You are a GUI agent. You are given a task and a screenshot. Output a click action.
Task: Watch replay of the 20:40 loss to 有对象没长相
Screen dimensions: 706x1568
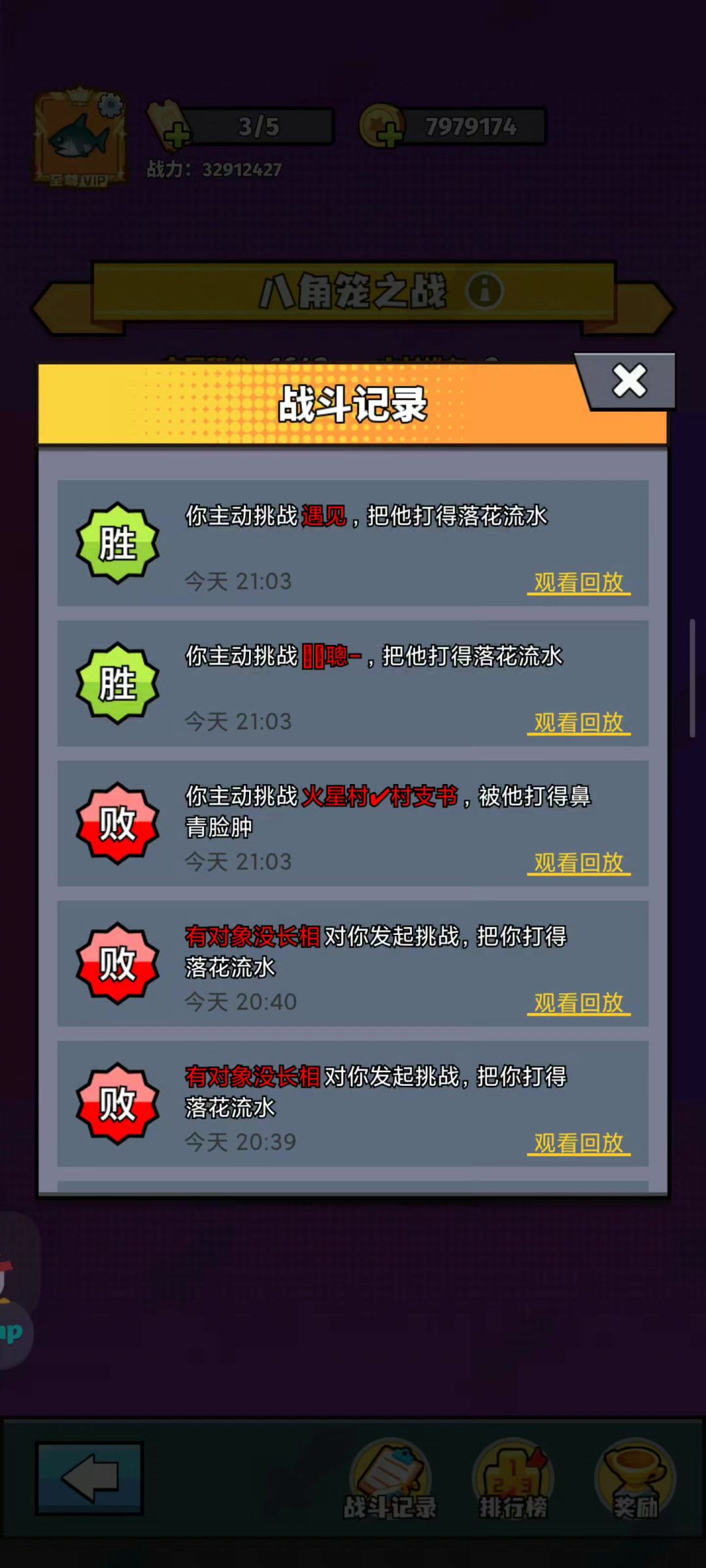click(579, 1003)
